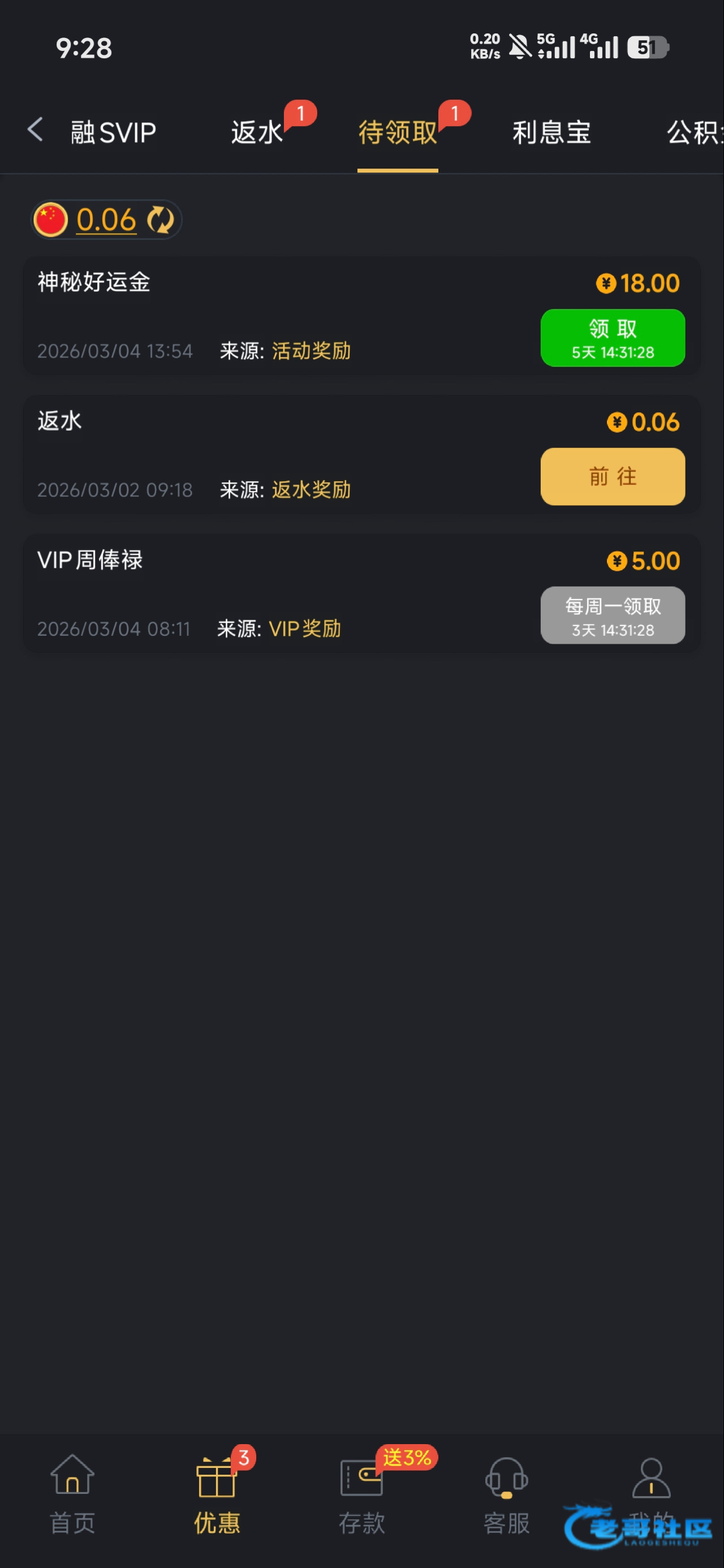Switch to the 融SVIP tab
Screen dimensions: 724x1568
click(113, 132)
